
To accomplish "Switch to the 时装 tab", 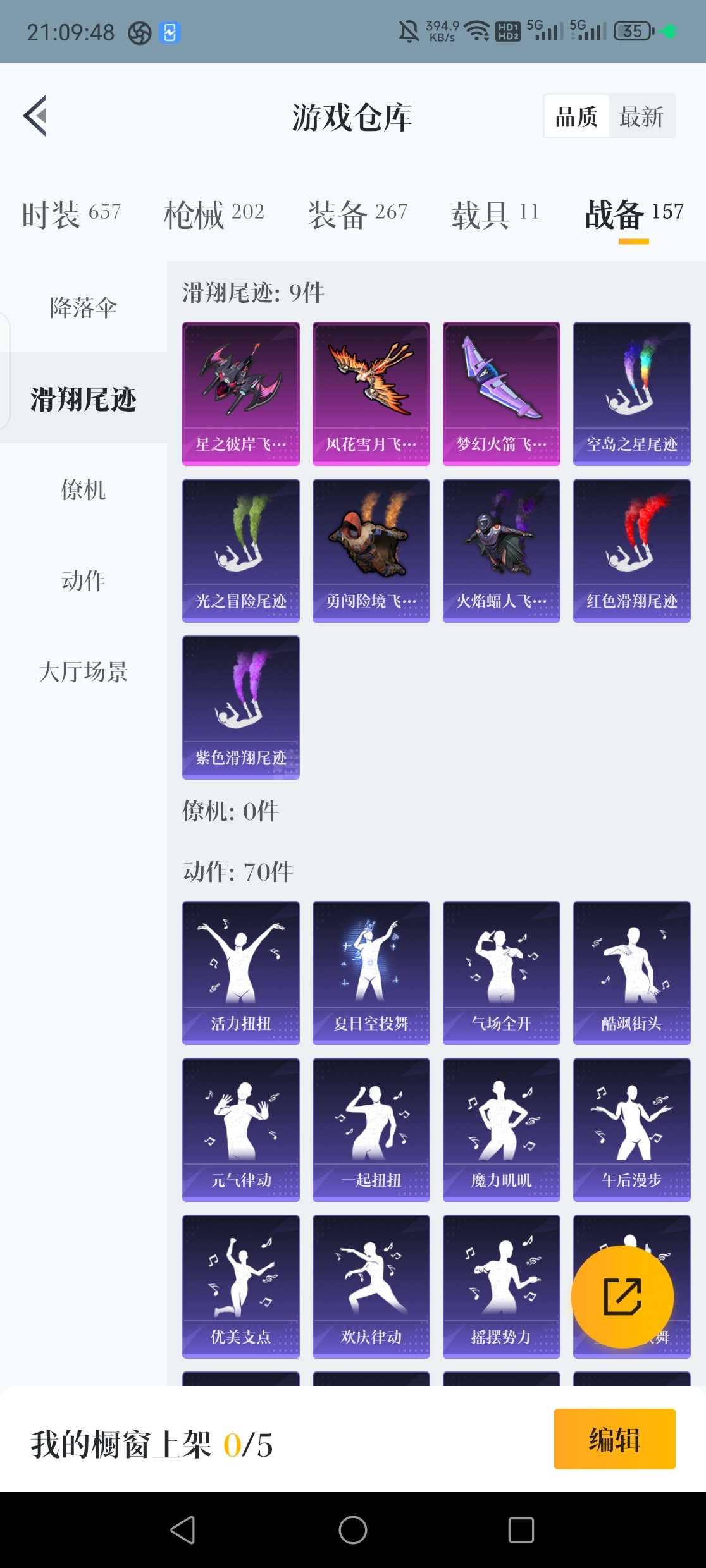I will pos(71,215).
